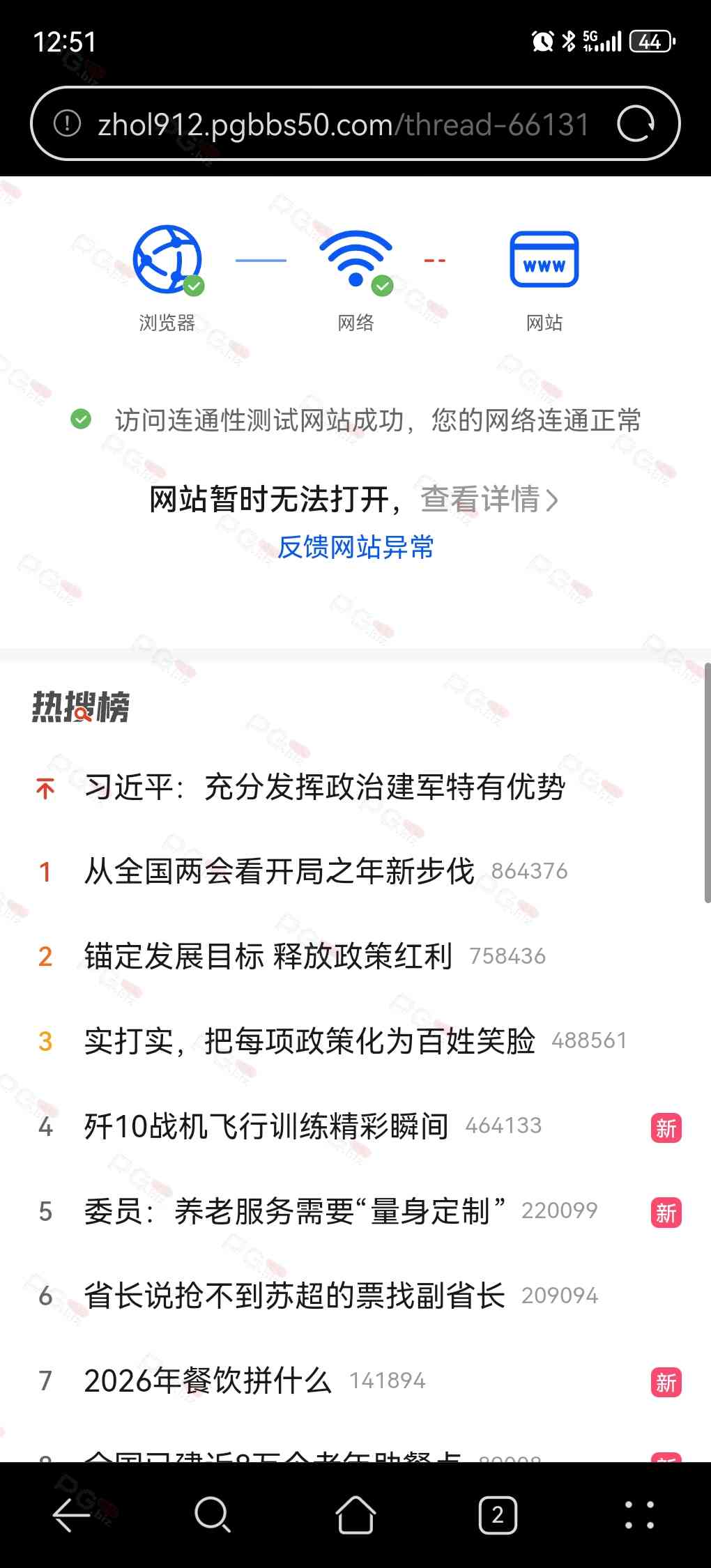Open the tab switcher showing 2 tabs
The height and width of the screenshot is (1568, 711).
[498, 1514]
